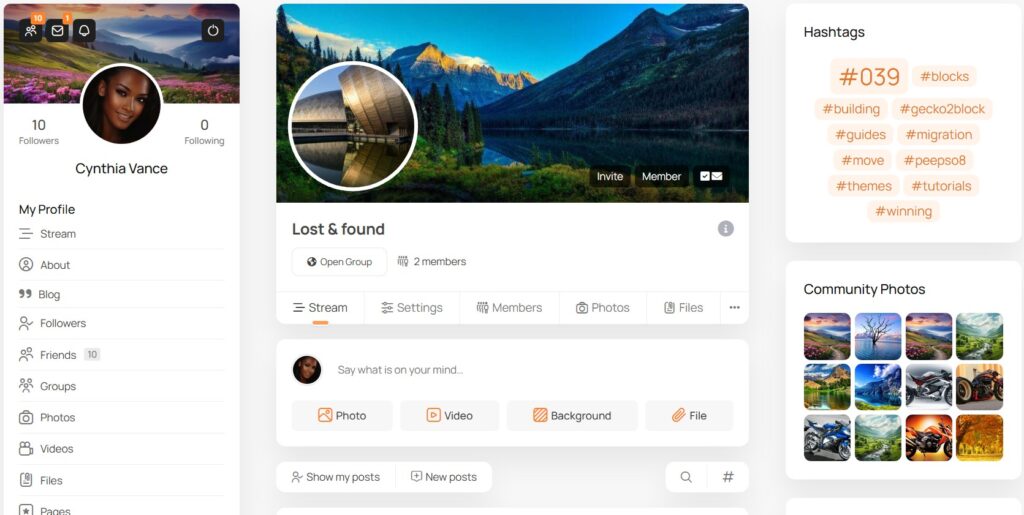1024x515 pixels.
Task: Invite people to the group
Action: (x=609, y=176)
